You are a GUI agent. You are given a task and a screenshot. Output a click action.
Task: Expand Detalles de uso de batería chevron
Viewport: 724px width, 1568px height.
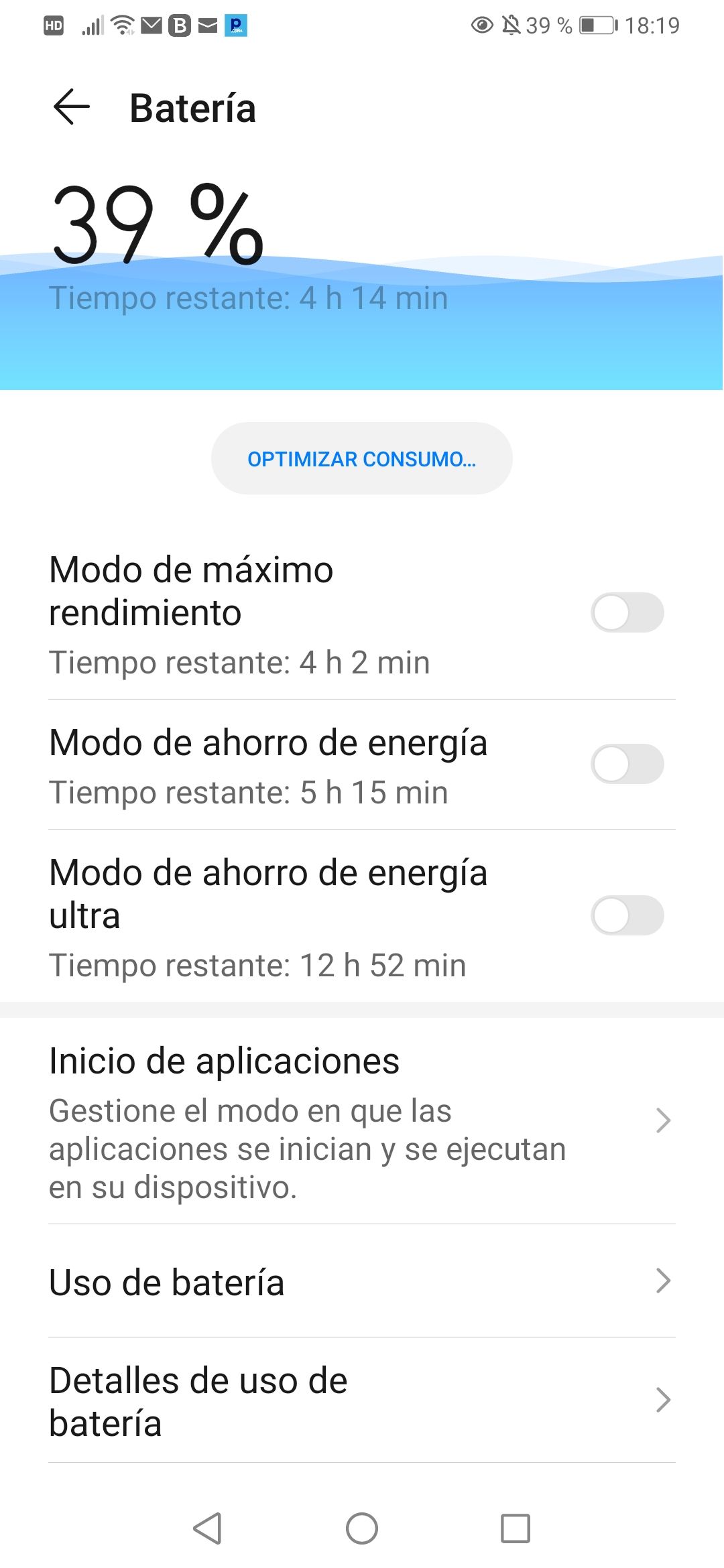(662, 1399)
